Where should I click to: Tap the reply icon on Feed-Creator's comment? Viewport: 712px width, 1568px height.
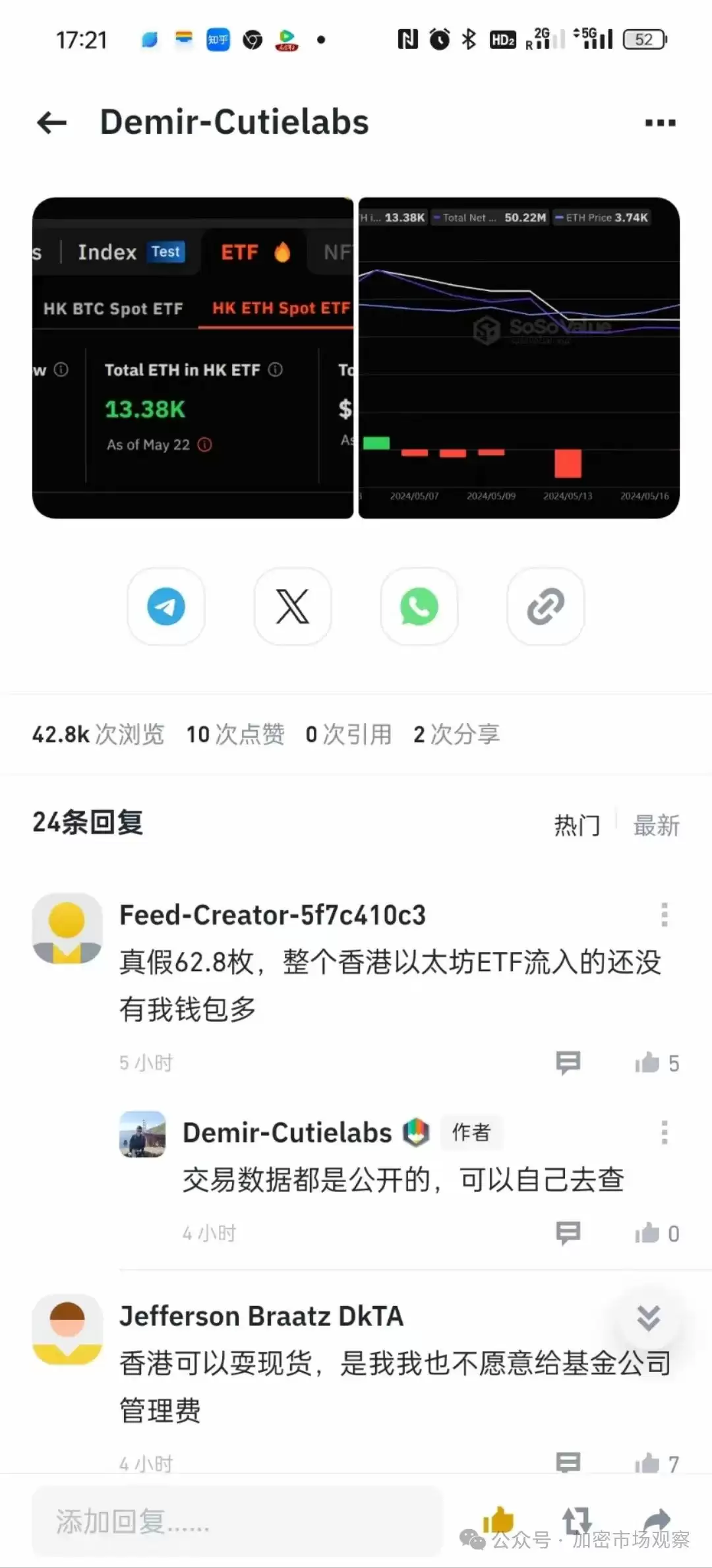coord(567,1062)
